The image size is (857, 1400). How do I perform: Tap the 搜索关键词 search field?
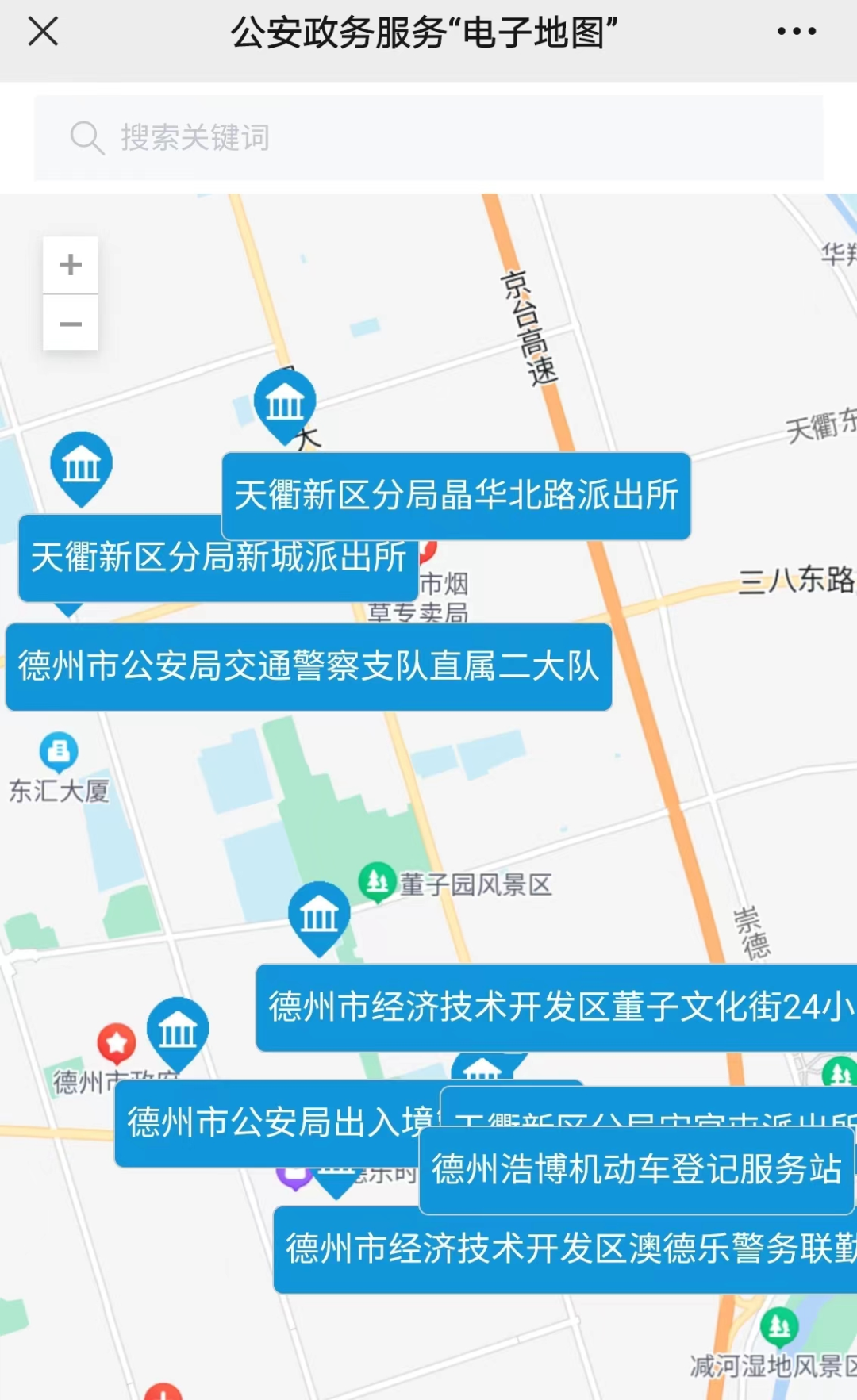[428, 138]
